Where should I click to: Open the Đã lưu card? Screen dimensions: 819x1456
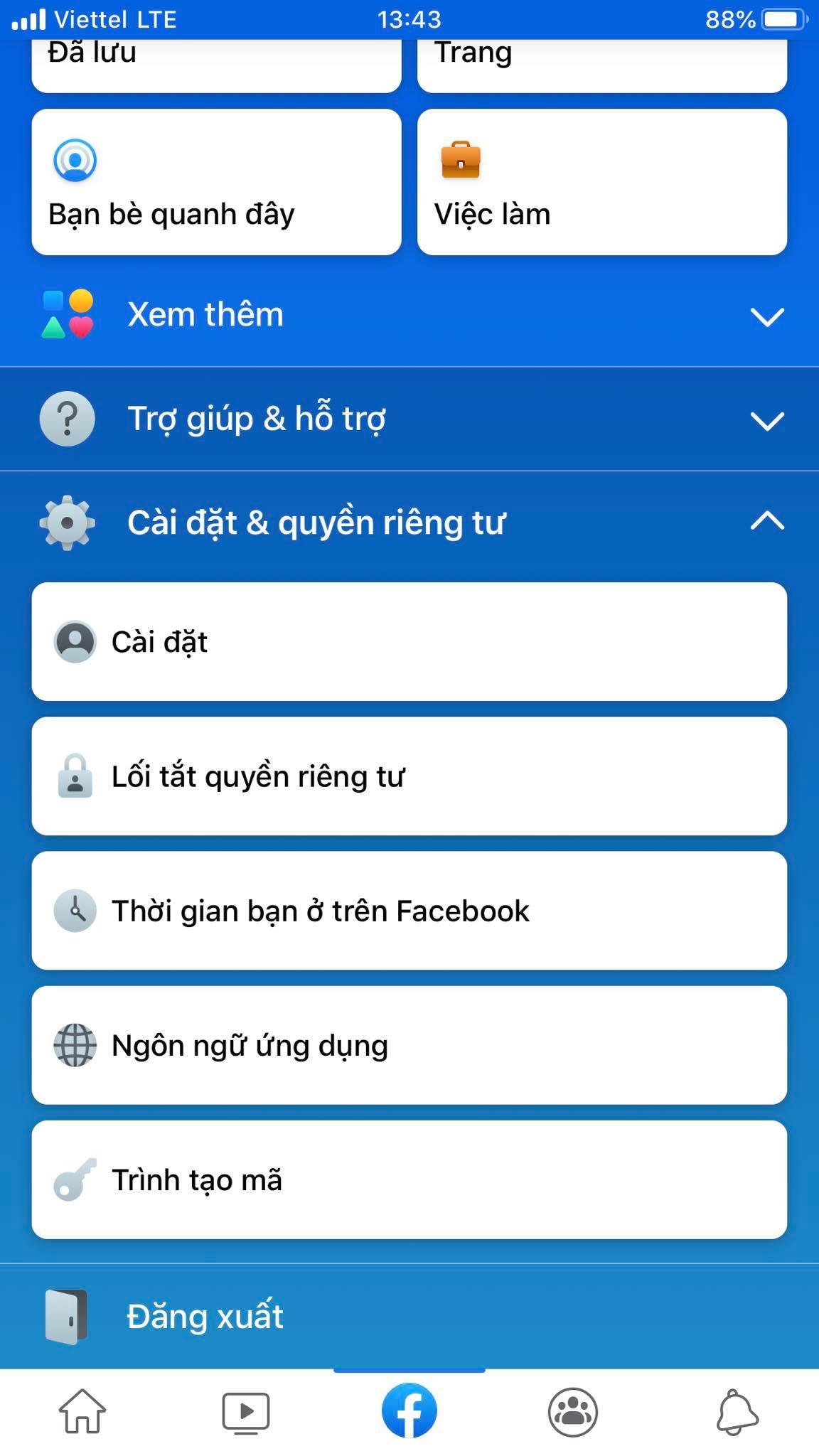216,64
